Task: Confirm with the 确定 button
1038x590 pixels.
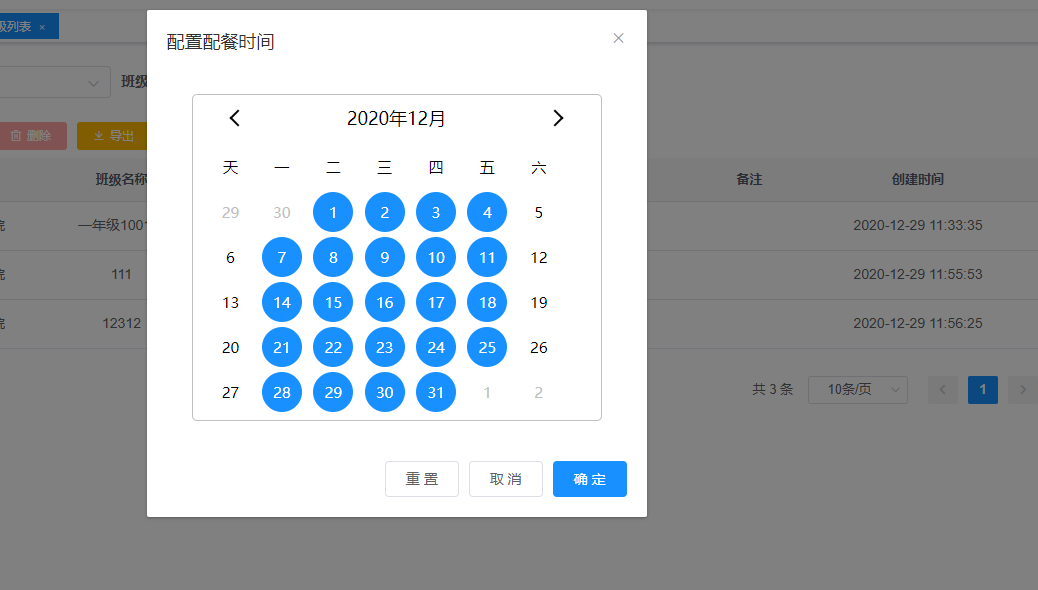Action: coord(589,479)
